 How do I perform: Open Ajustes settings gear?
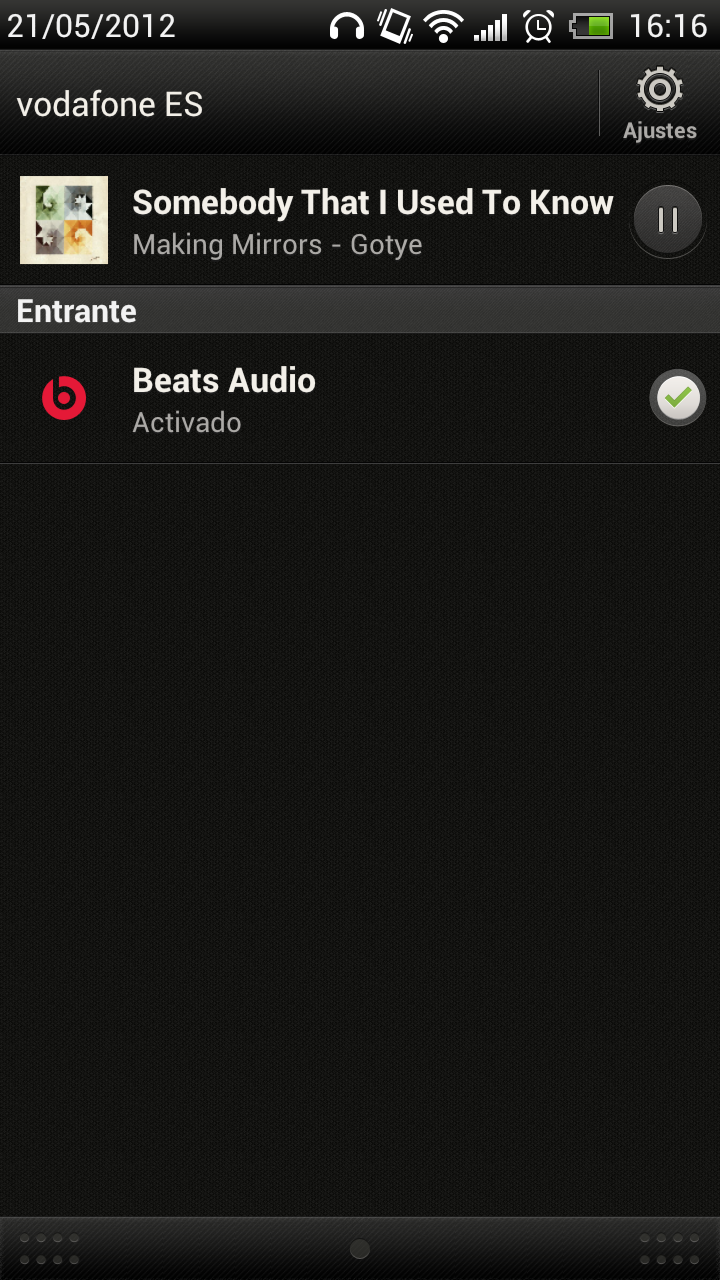(659, 102)
